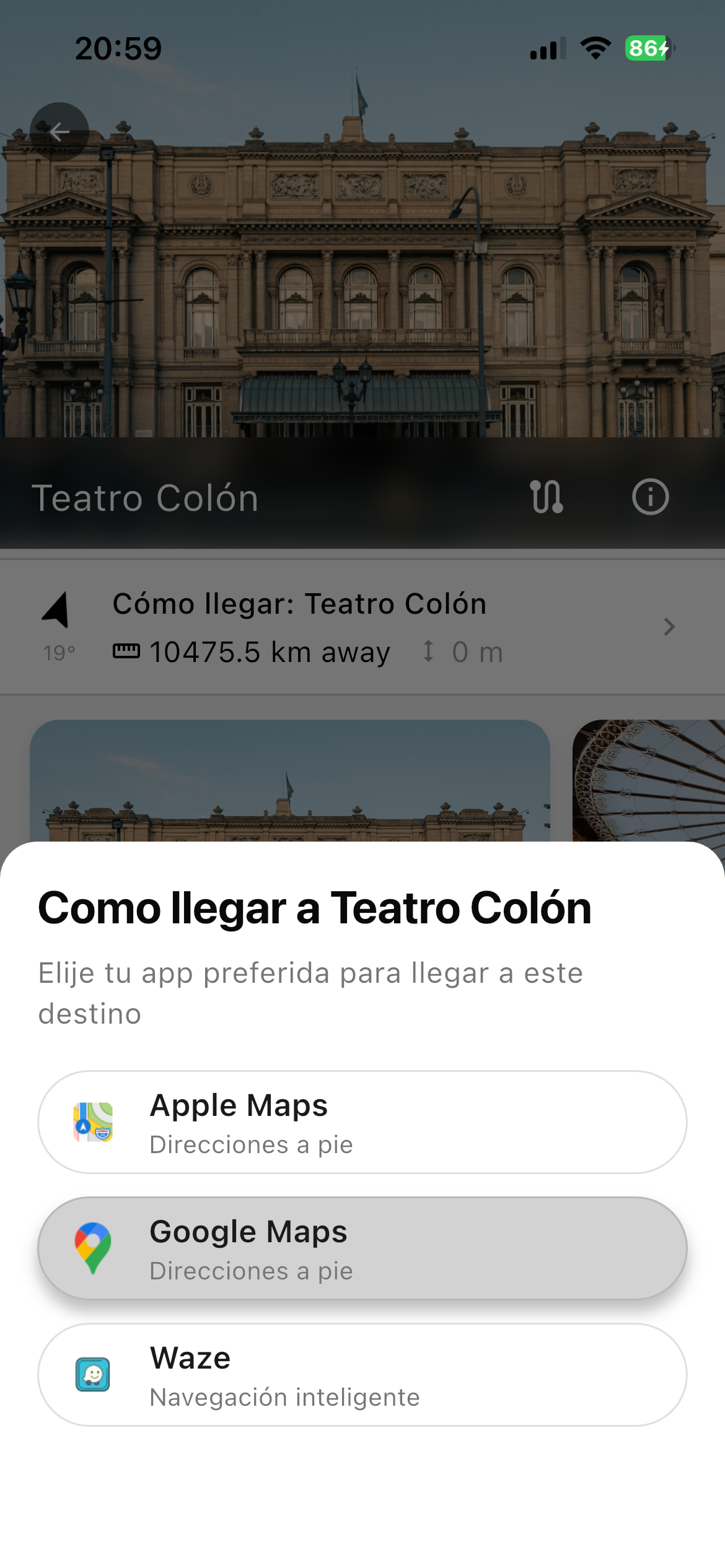Open the Ferris wheel photo card
This screenshot has width=725, height=1568.
649,782
